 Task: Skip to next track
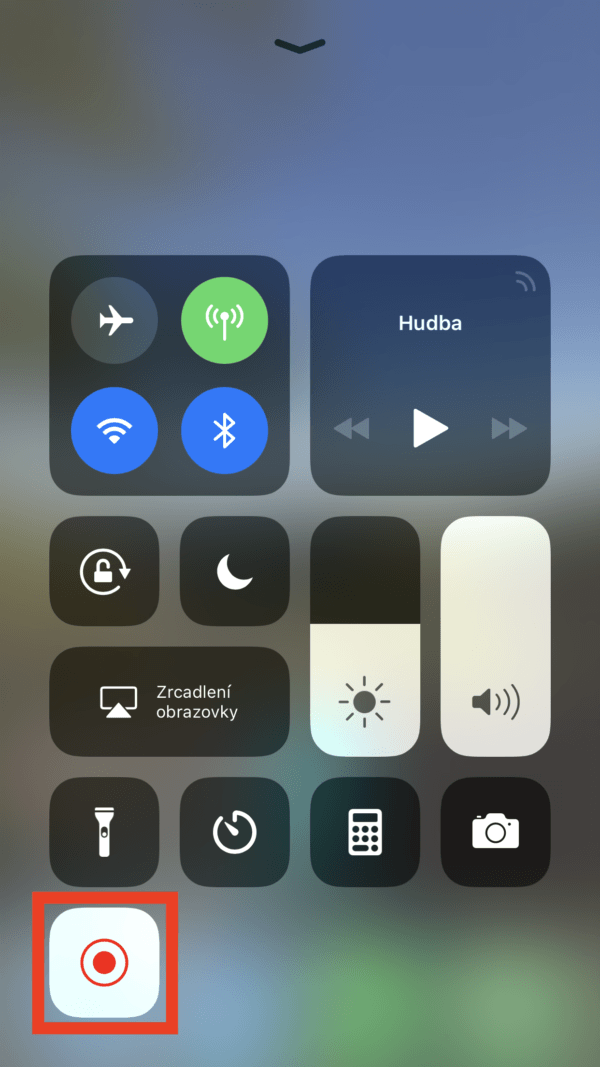tap(509, 429)
